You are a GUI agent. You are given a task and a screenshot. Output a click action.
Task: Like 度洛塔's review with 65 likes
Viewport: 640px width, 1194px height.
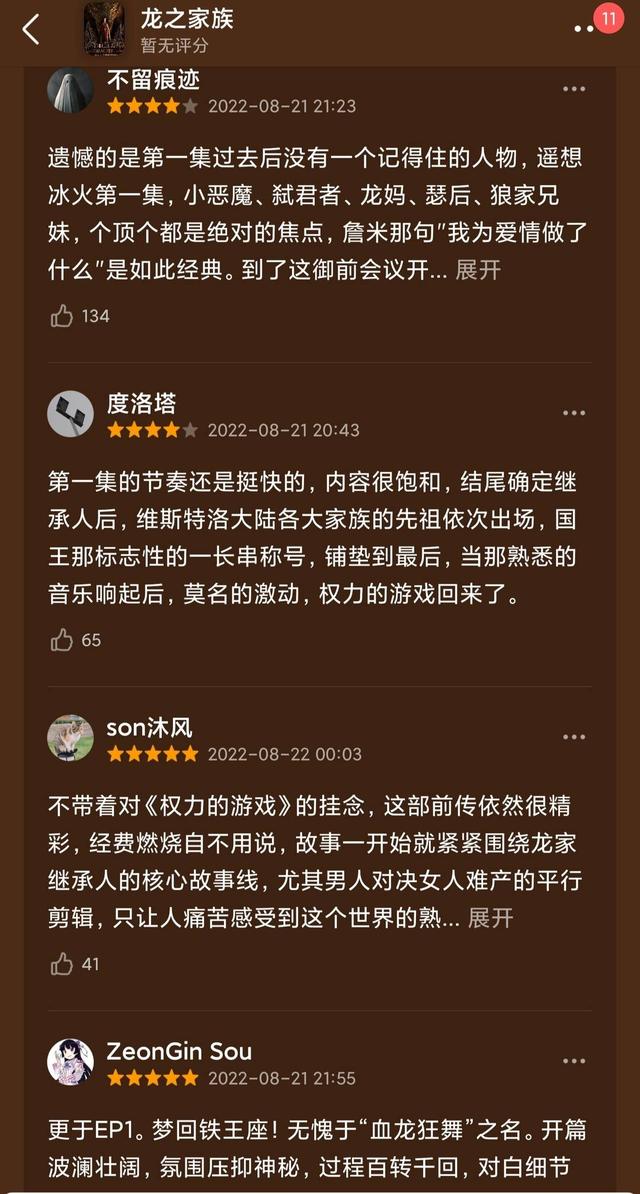pyautogui.click(x=63, y=640)
